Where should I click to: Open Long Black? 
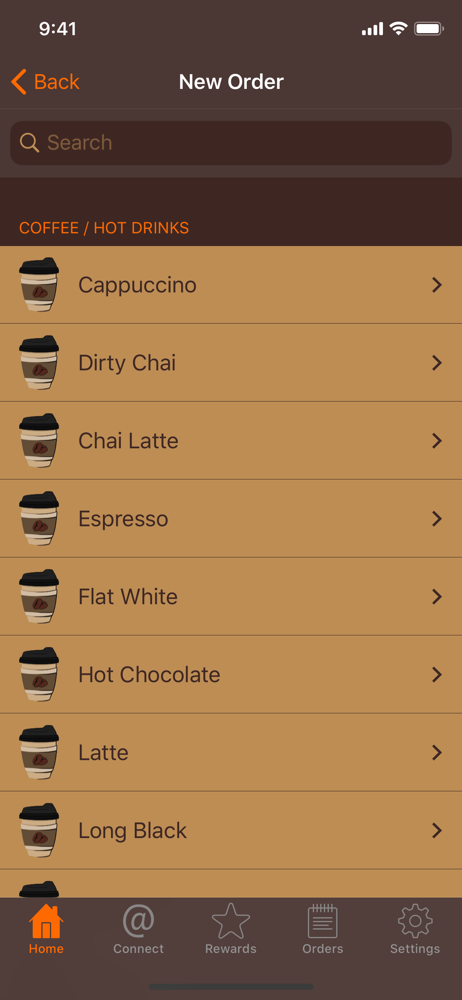pos(231,830)
